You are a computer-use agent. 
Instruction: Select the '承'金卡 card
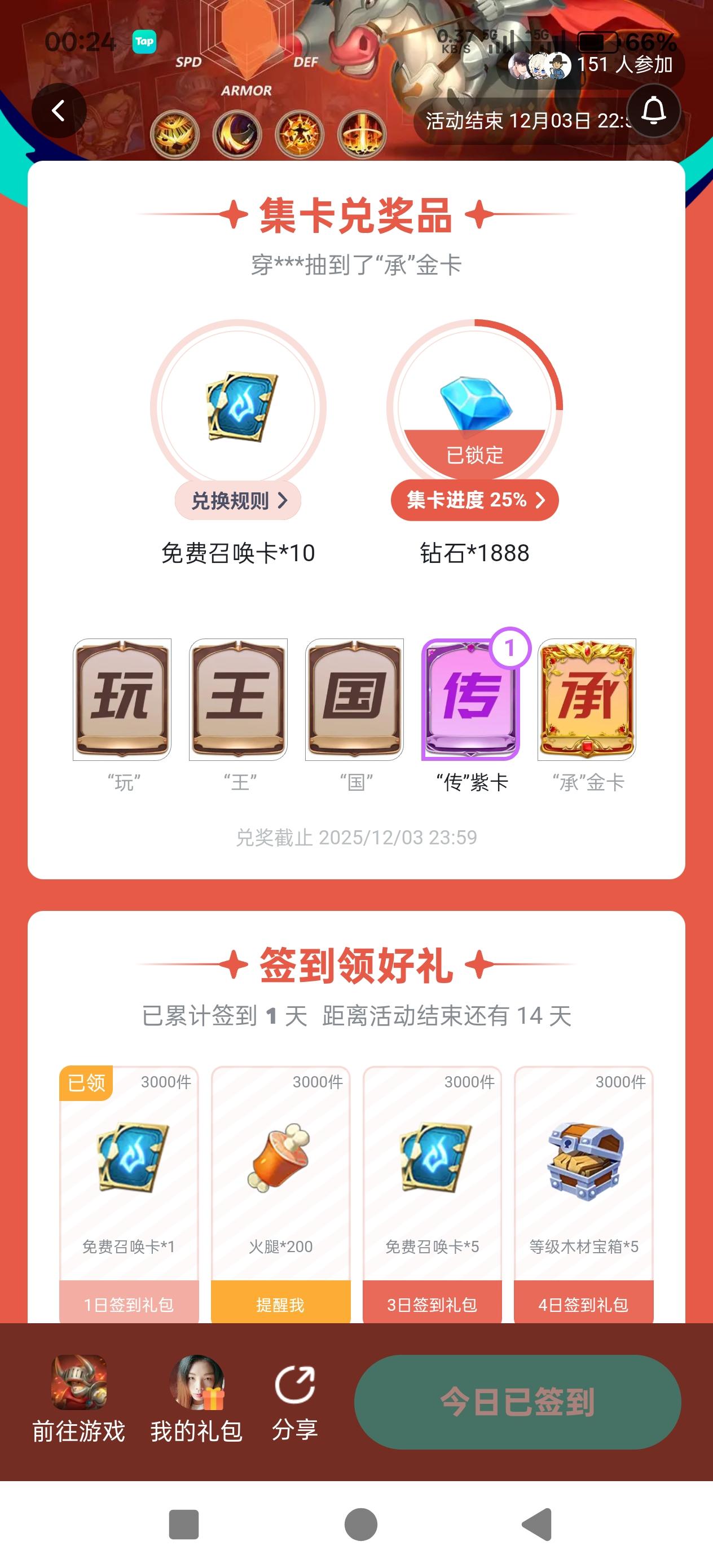tap(586, 699)
